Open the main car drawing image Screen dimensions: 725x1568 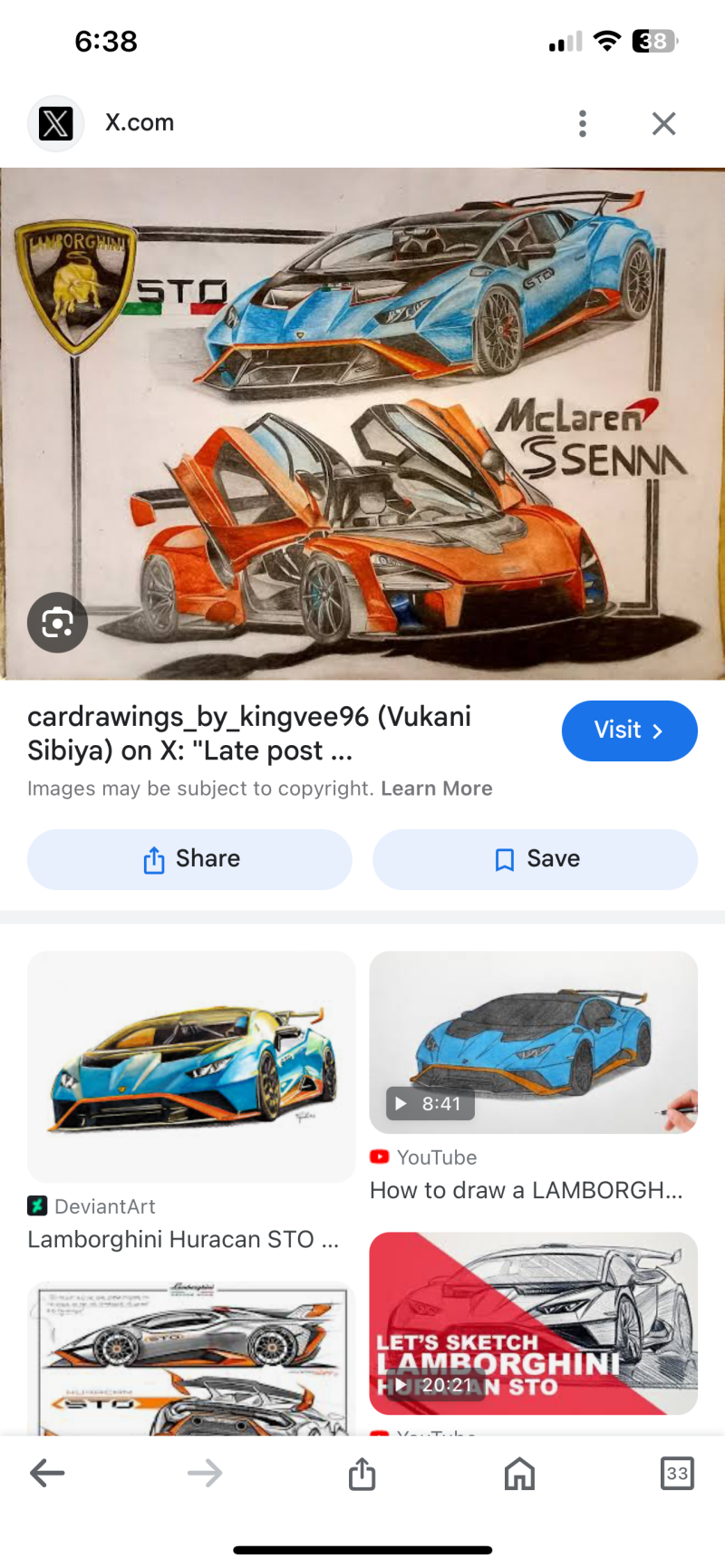click(x=362, y=423)
